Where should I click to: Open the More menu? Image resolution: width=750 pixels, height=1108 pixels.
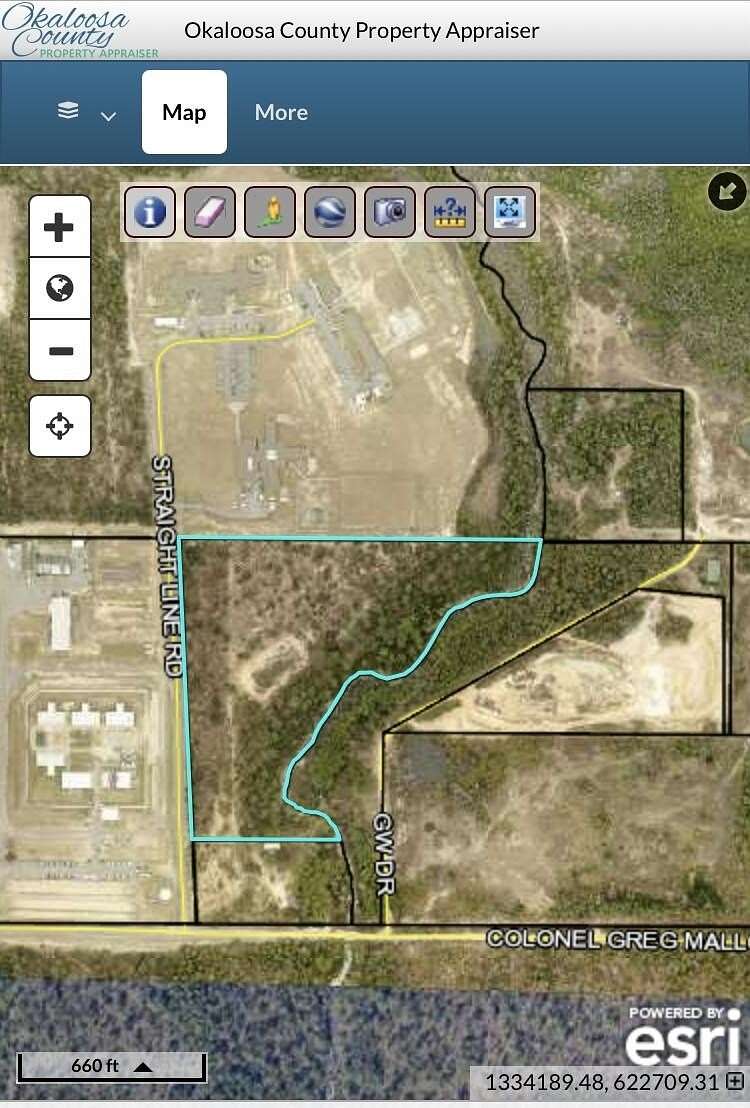click(x=281, y=112)
